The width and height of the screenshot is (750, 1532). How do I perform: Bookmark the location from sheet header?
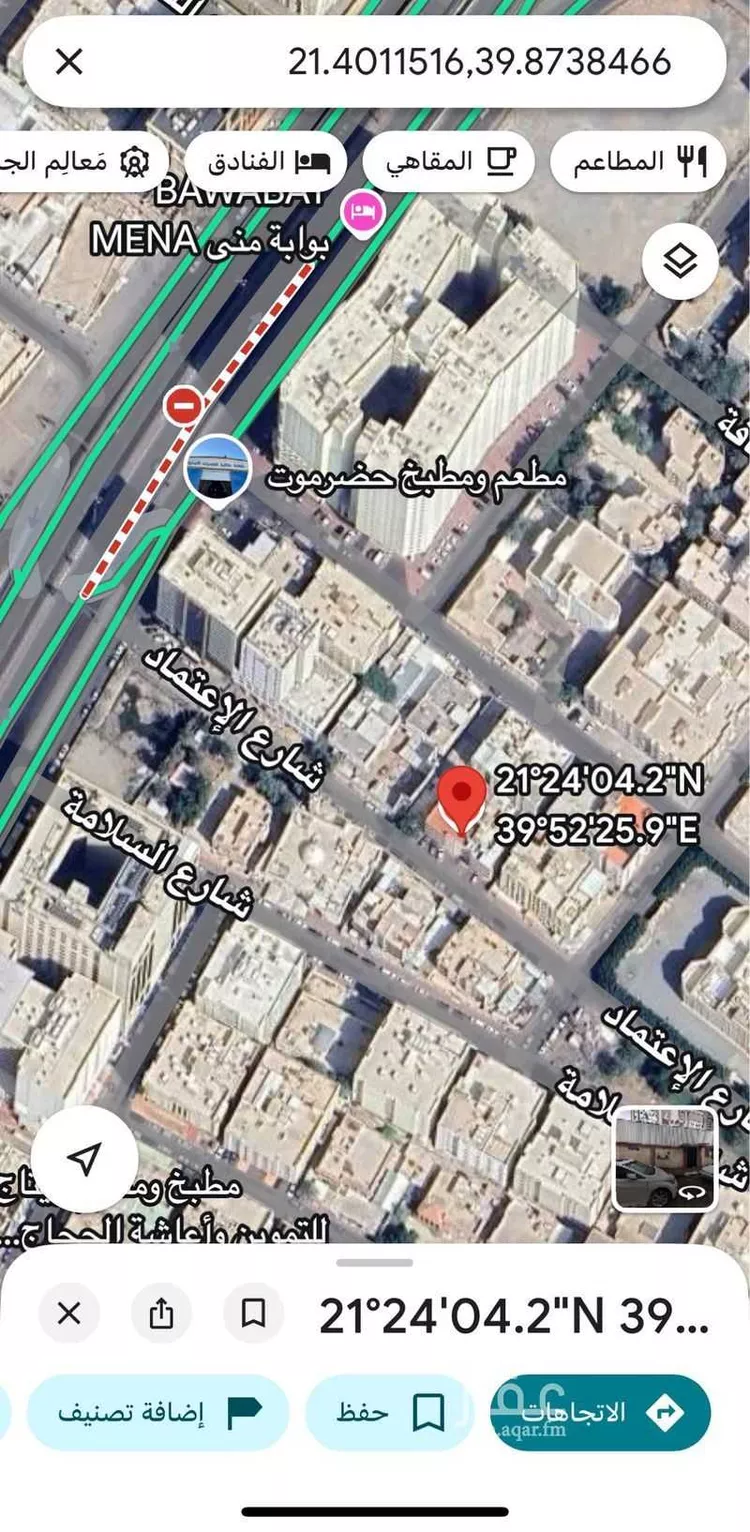pyautogui.click(x=253, y=1313)
